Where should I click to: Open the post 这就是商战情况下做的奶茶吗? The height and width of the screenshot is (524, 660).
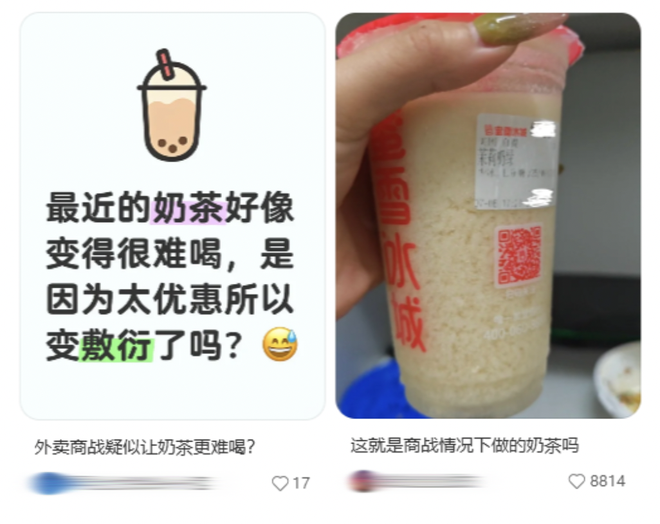488,215
